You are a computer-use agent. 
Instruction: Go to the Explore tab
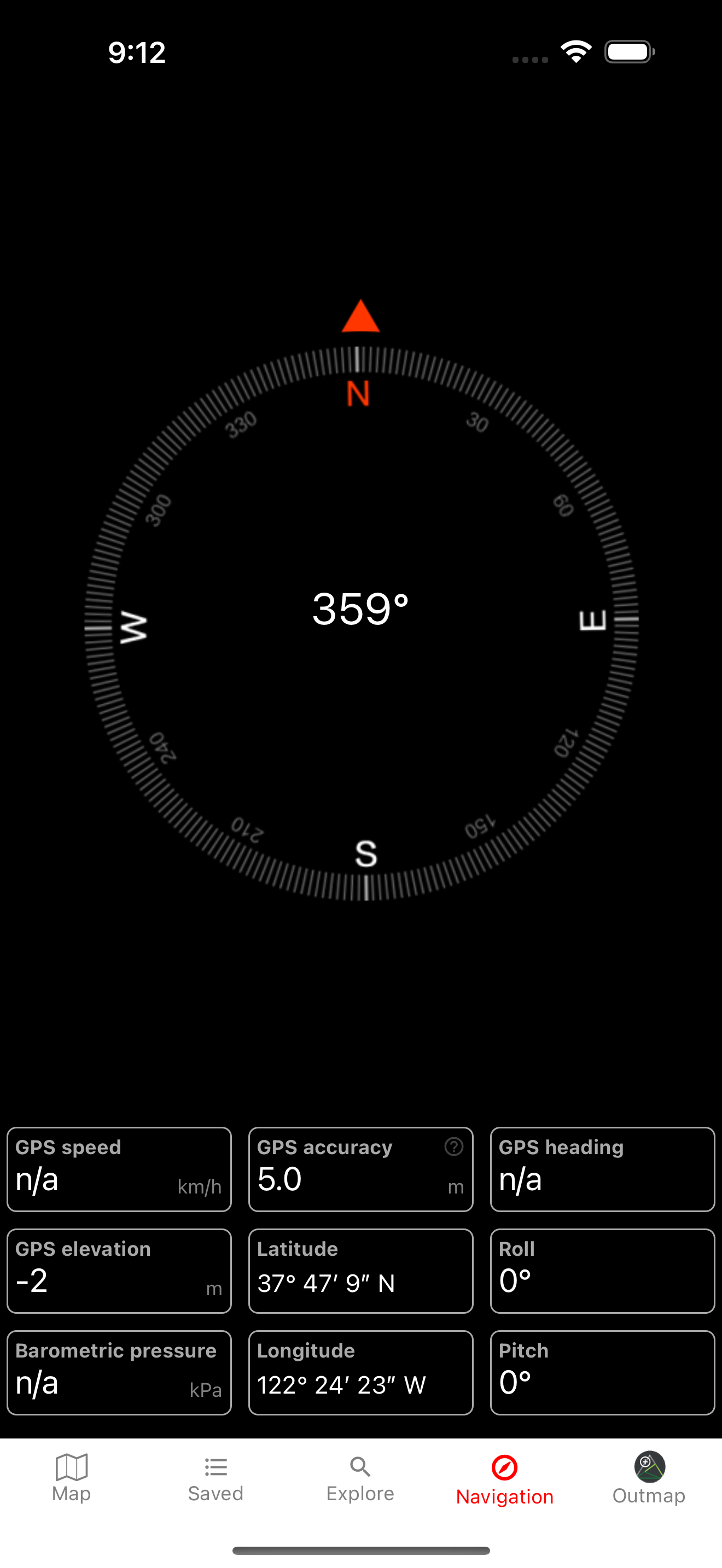click(360, 1478)
